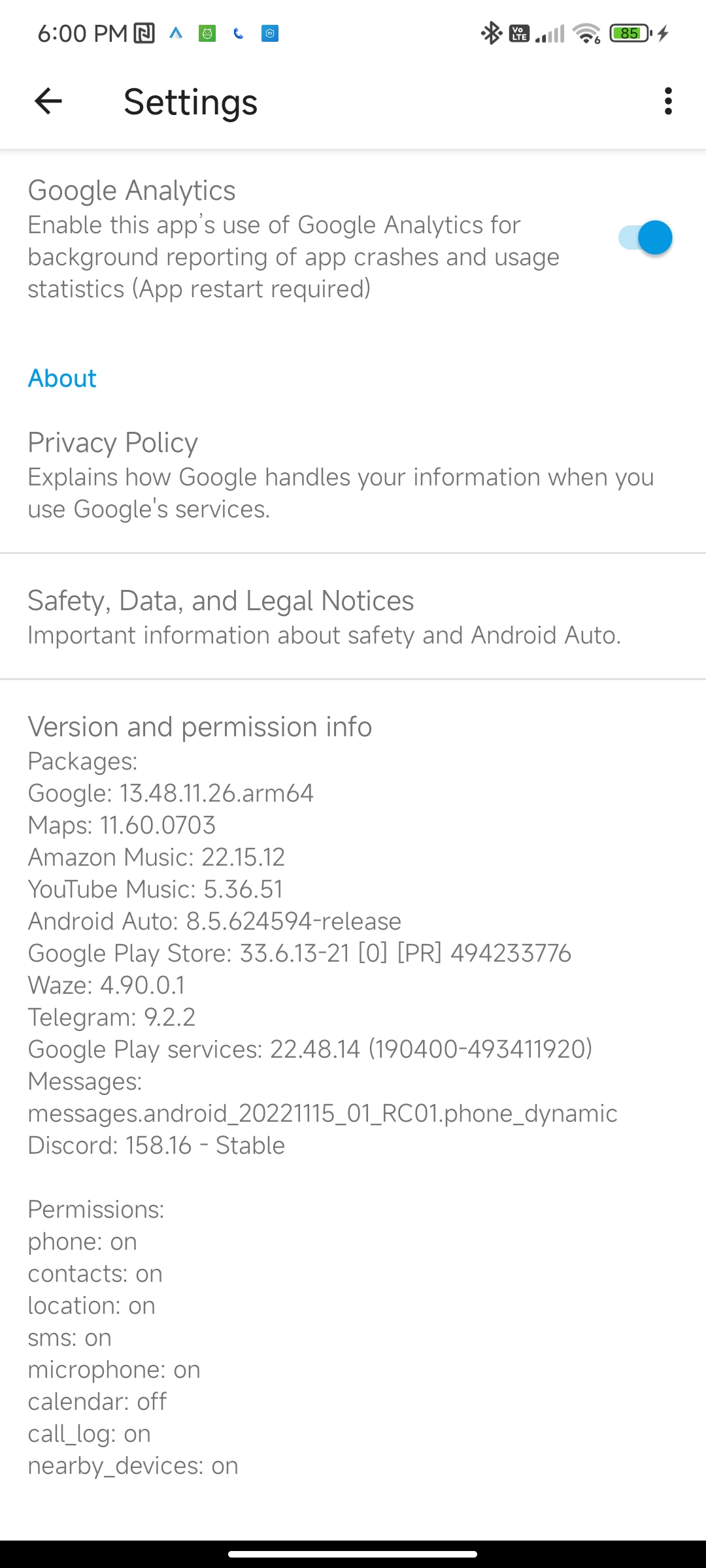
Task: Open Privacy Policy
Action: [353, 475]
